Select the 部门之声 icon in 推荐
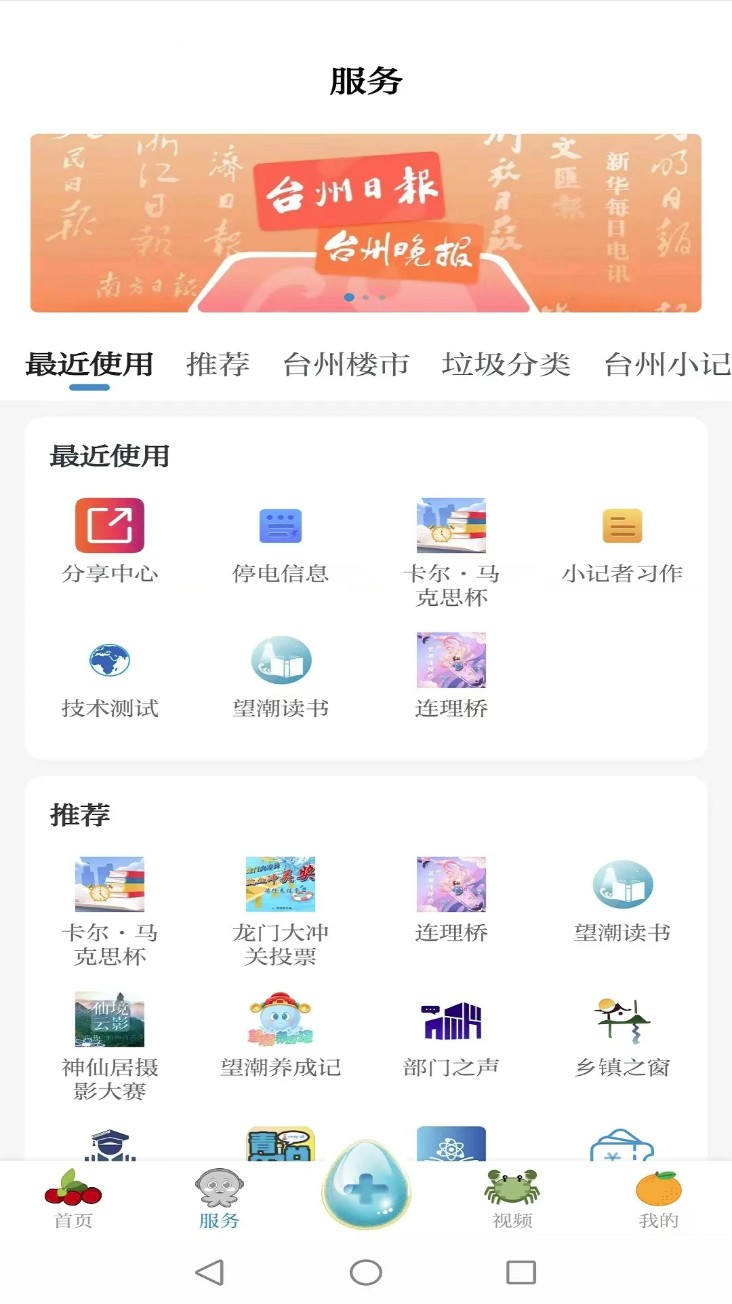 [451, 1019]
